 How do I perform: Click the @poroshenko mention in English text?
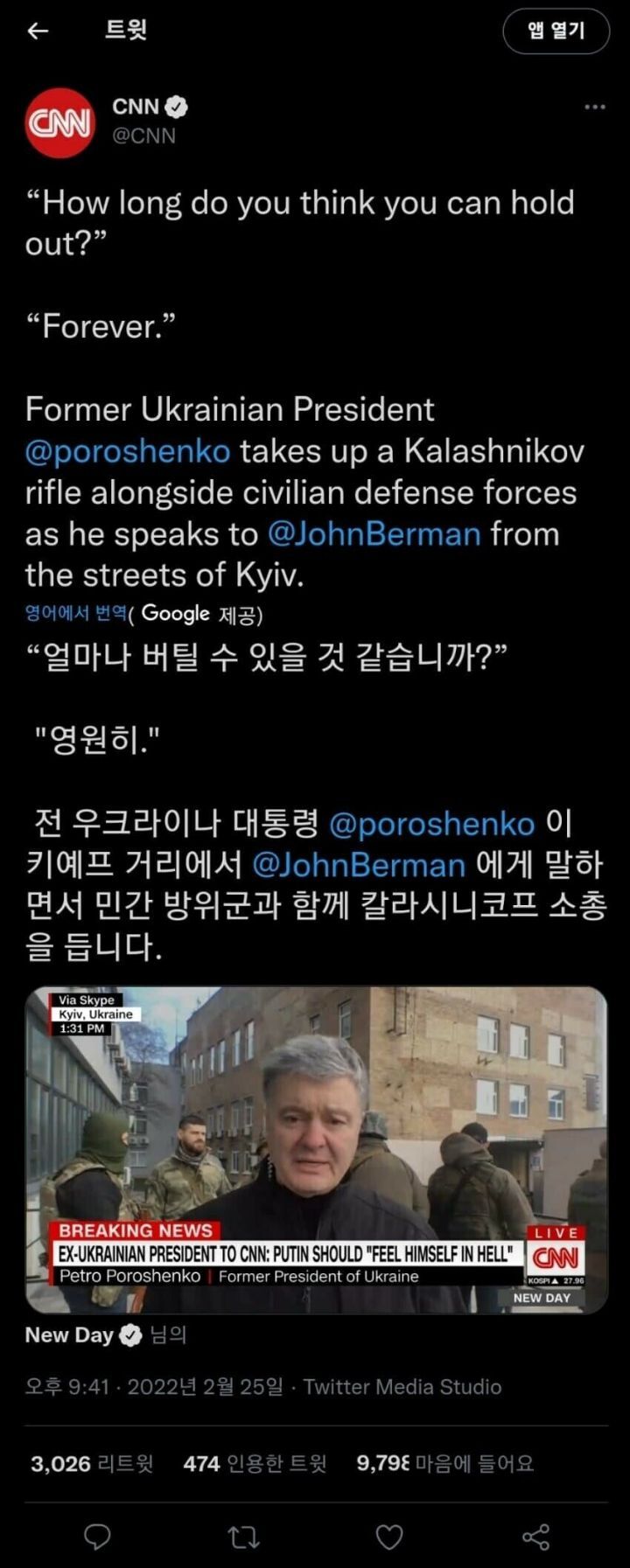tap(126, 449)
